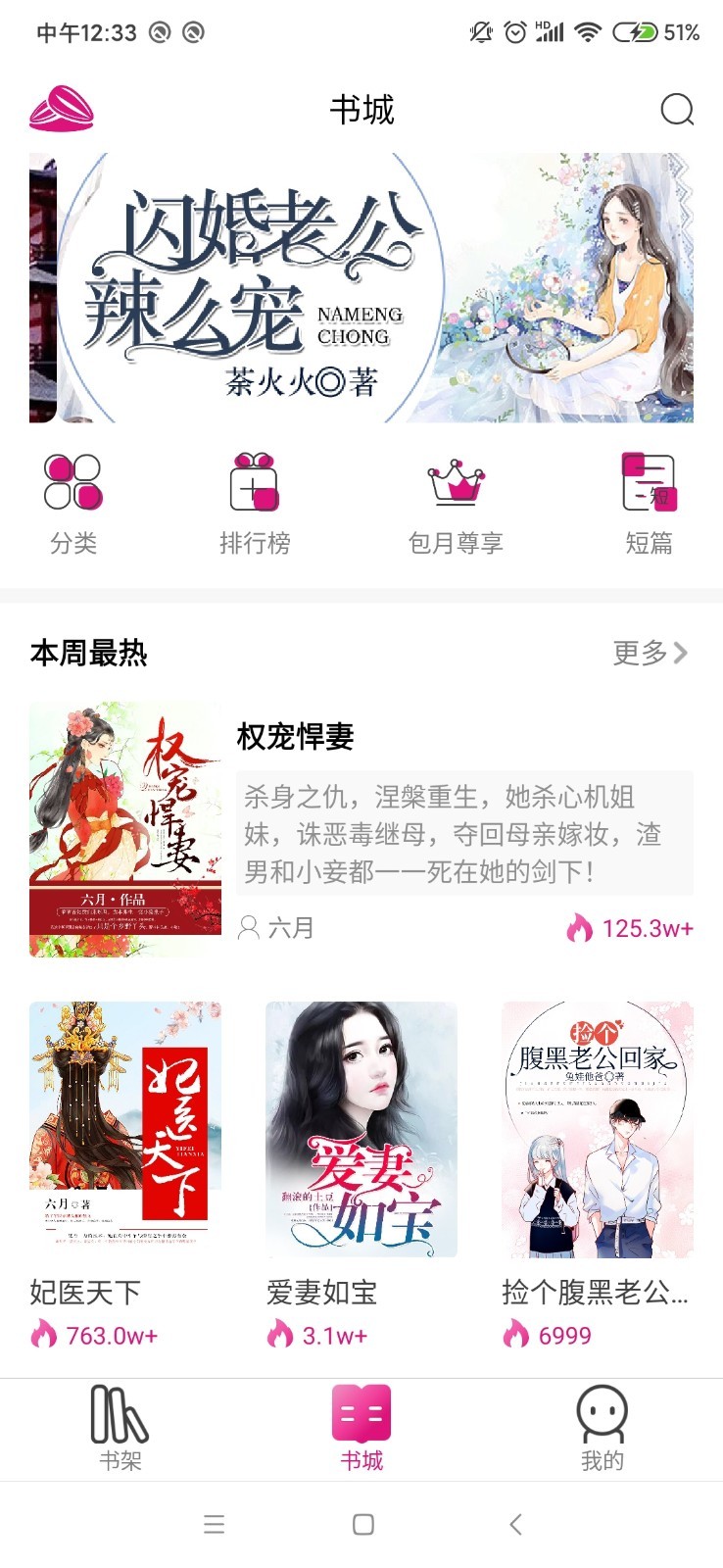Open the app logo in top left corner

click(x=62, y=111)
